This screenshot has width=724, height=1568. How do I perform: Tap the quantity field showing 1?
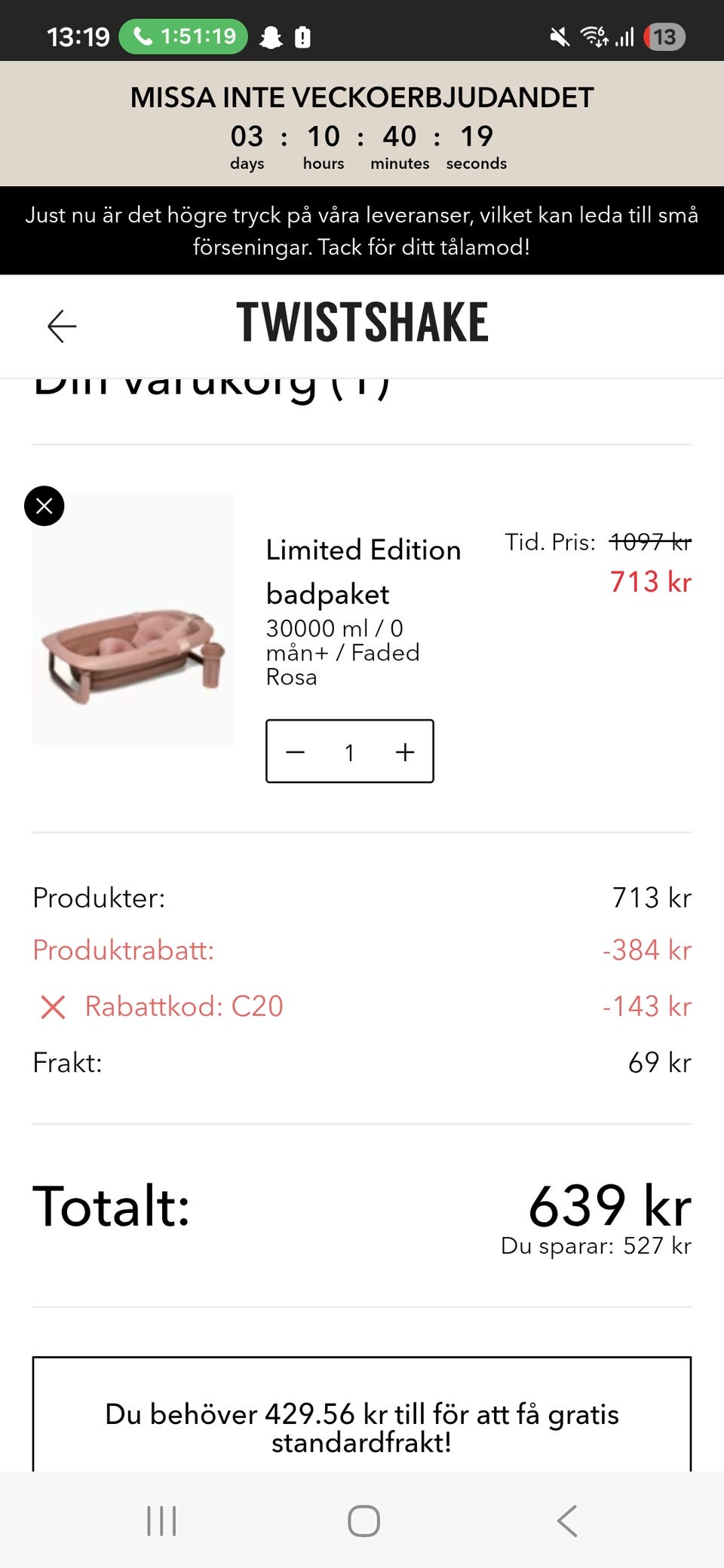349,752
